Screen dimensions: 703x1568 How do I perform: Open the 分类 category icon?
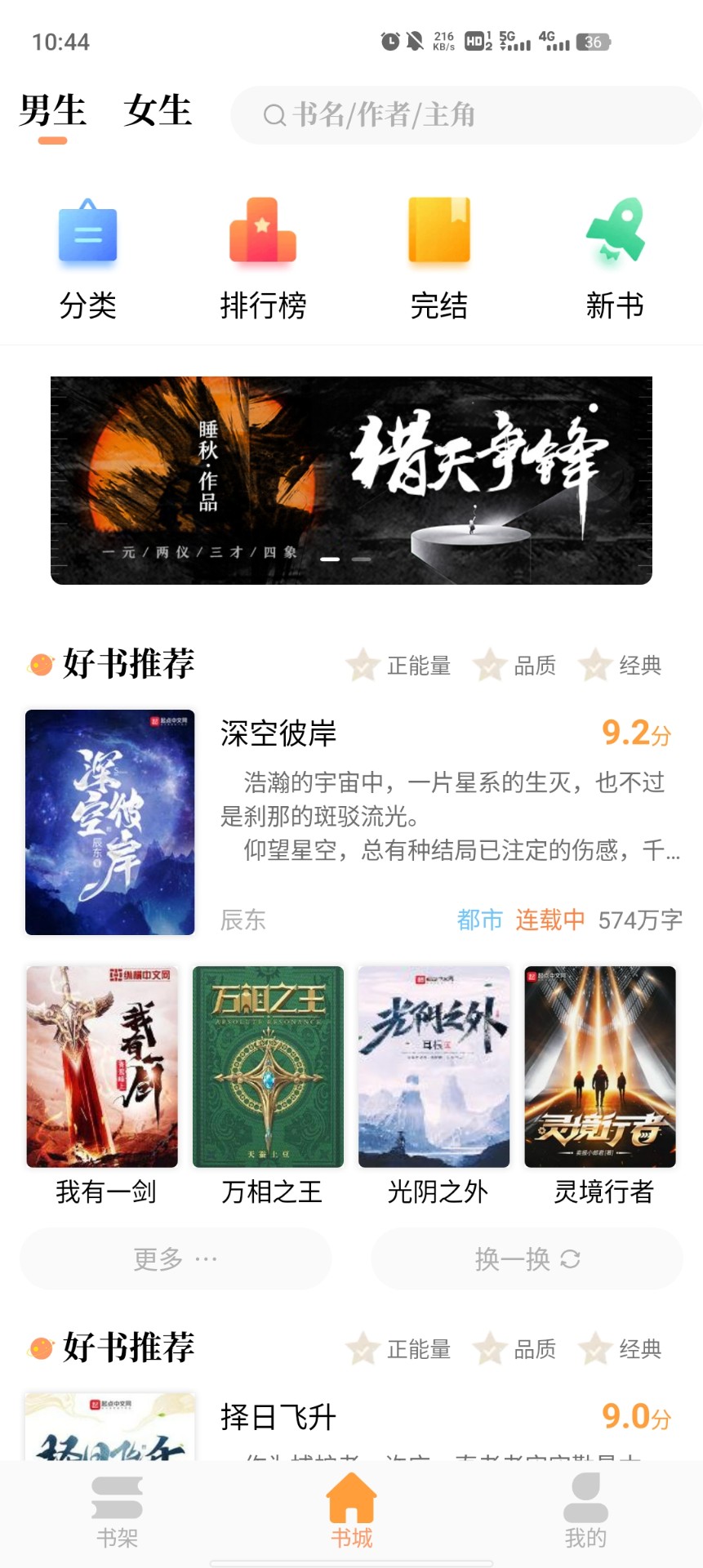[87, 234]
